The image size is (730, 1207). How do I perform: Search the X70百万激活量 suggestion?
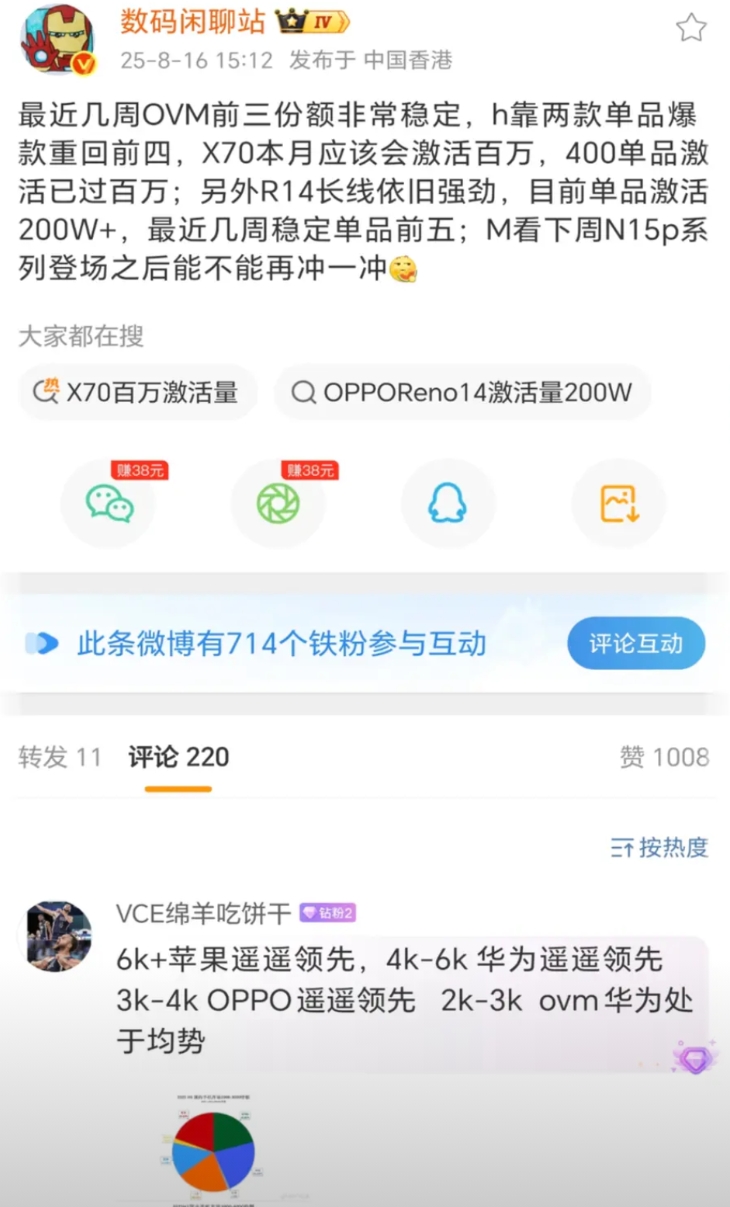pyautogui.click(x=138, y=392)
